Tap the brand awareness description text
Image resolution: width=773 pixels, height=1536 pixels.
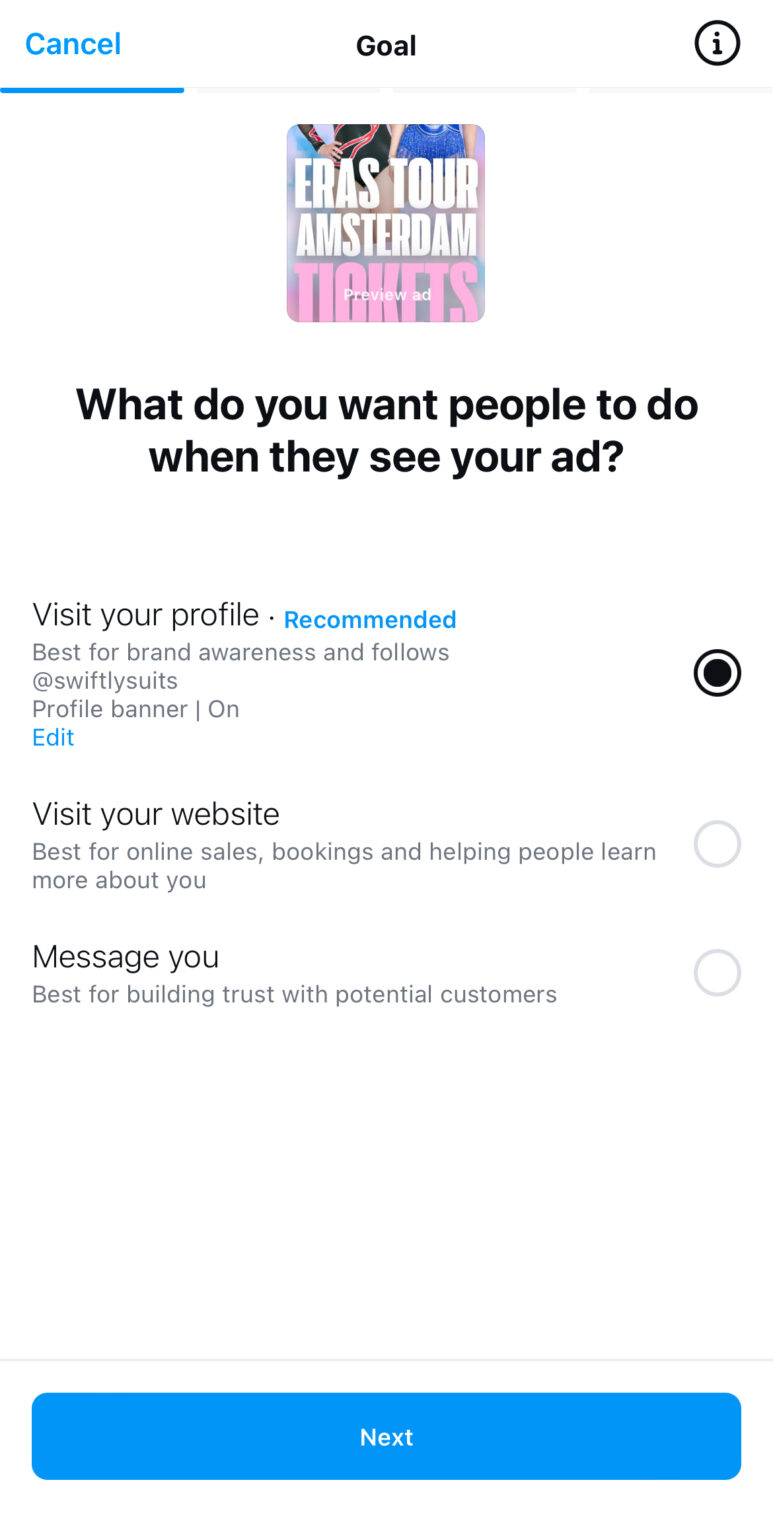240,651
